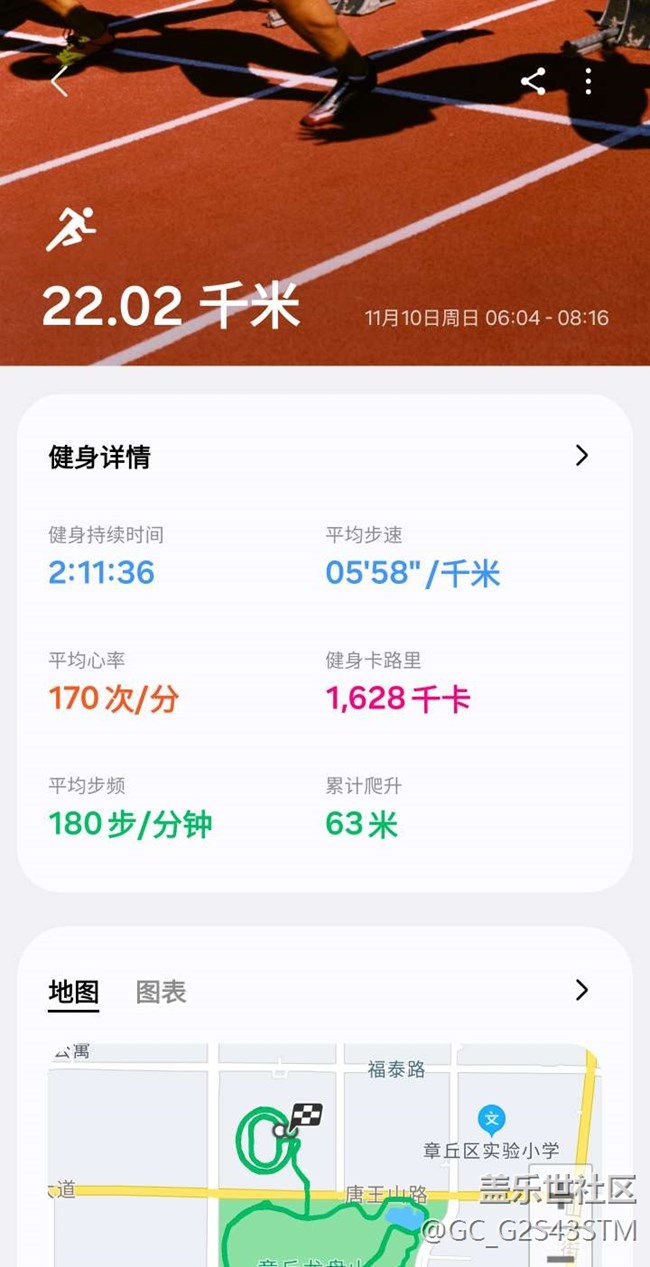Screen dimensions: 650x1267
Task: Share this running workout
Action: tap(533, 82)
